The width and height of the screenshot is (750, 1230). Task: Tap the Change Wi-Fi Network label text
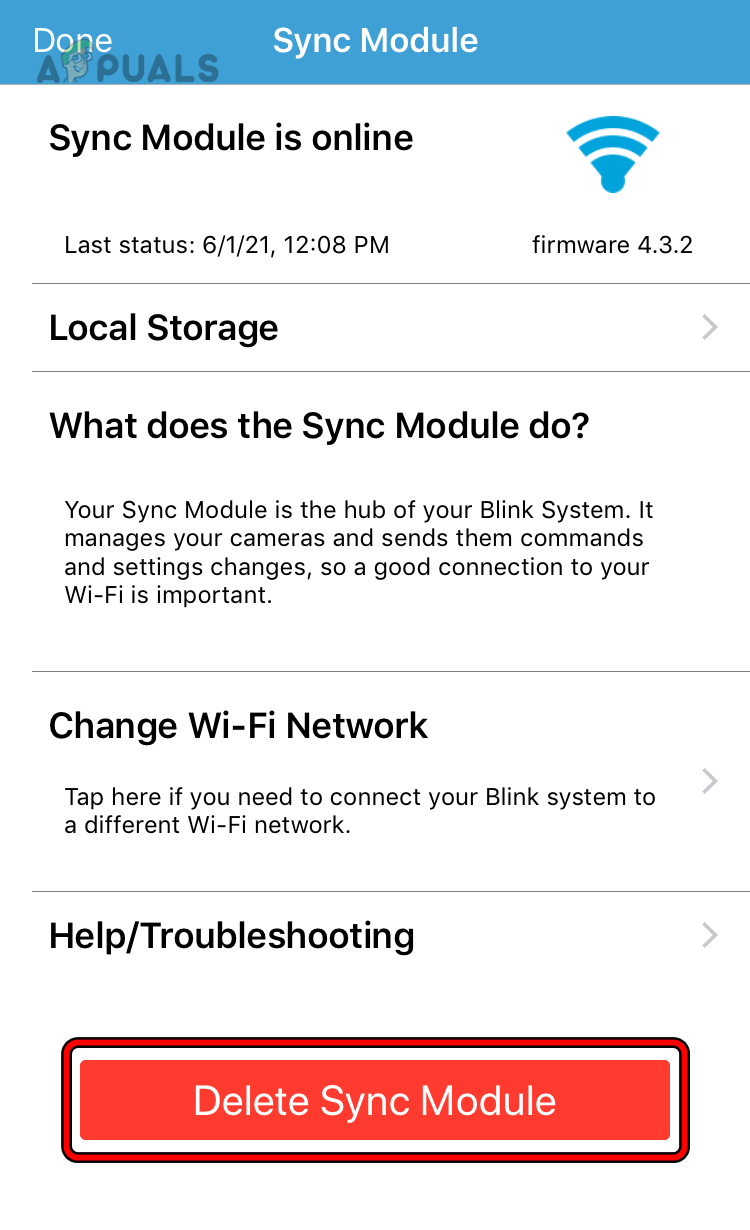tap(238, 725)
